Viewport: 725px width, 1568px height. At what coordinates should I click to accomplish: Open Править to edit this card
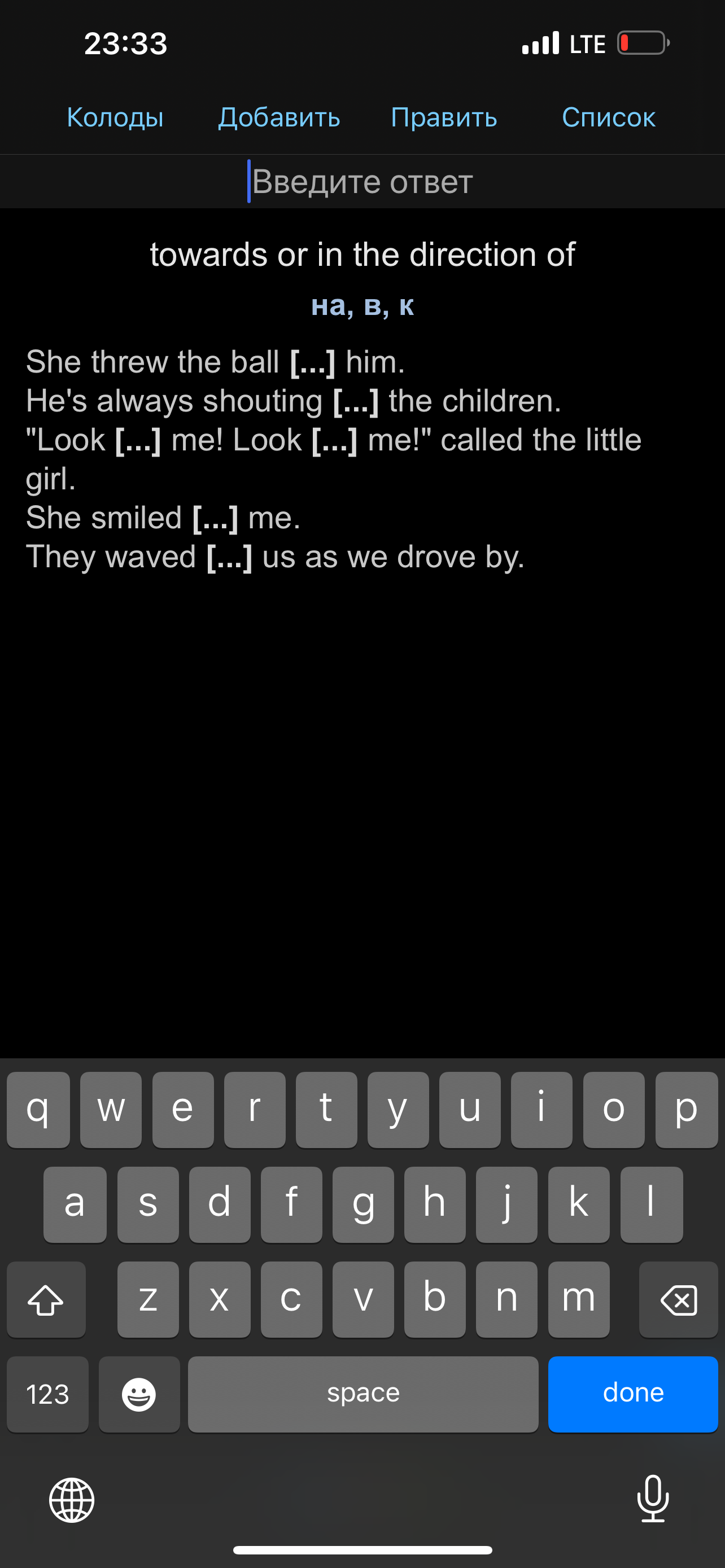(444, 117)
